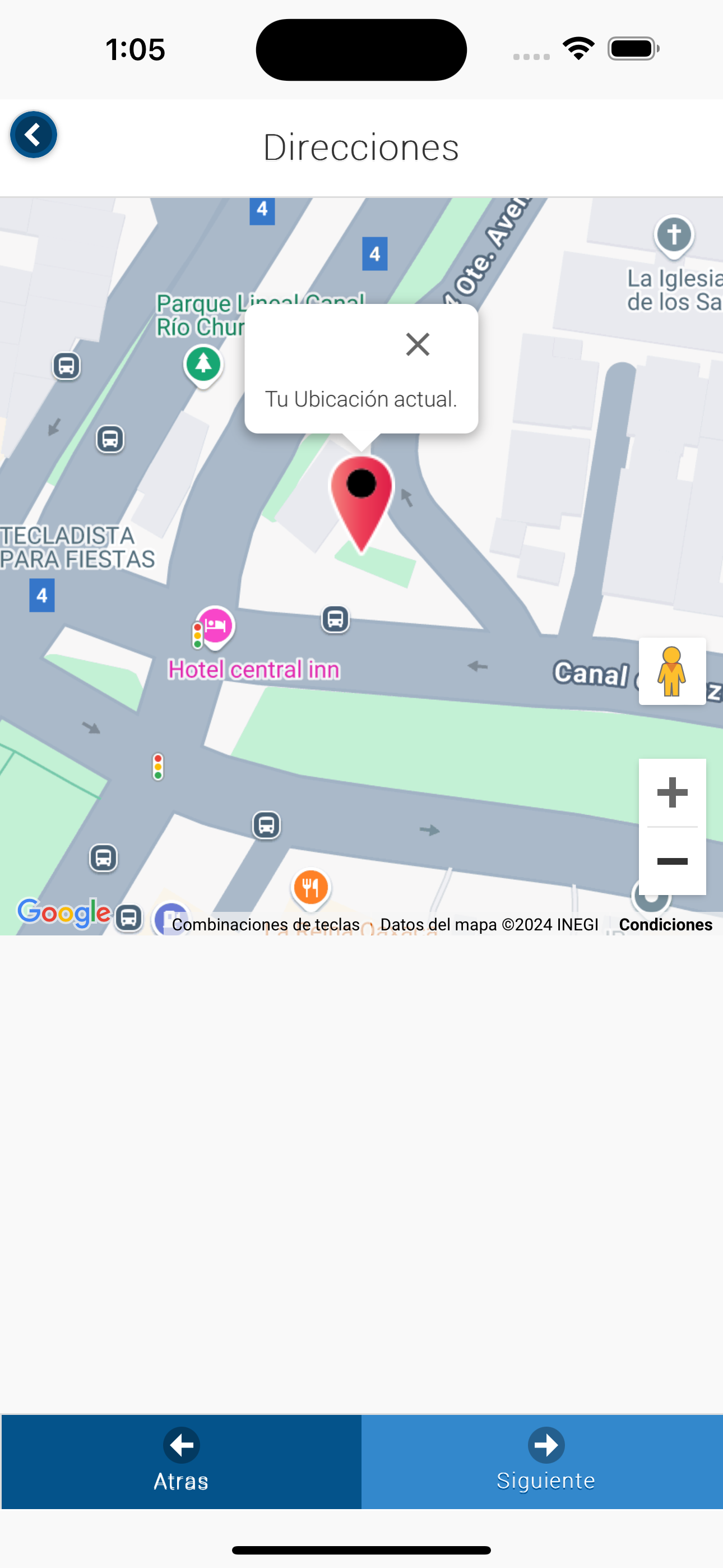Select the Street View pegman
The width and height of the screenshot is (723, 1568).
tap(672, 671)
